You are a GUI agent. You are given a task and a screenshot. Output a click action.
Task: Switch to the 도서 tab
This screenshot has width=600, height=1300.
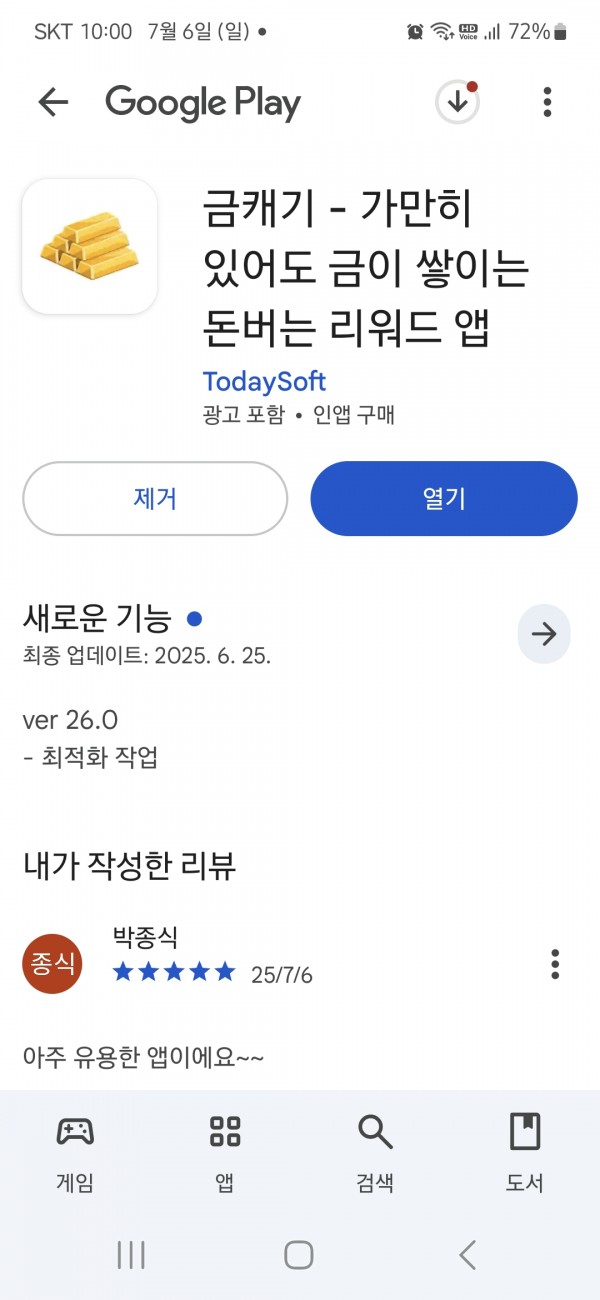tap(525, 1154)
